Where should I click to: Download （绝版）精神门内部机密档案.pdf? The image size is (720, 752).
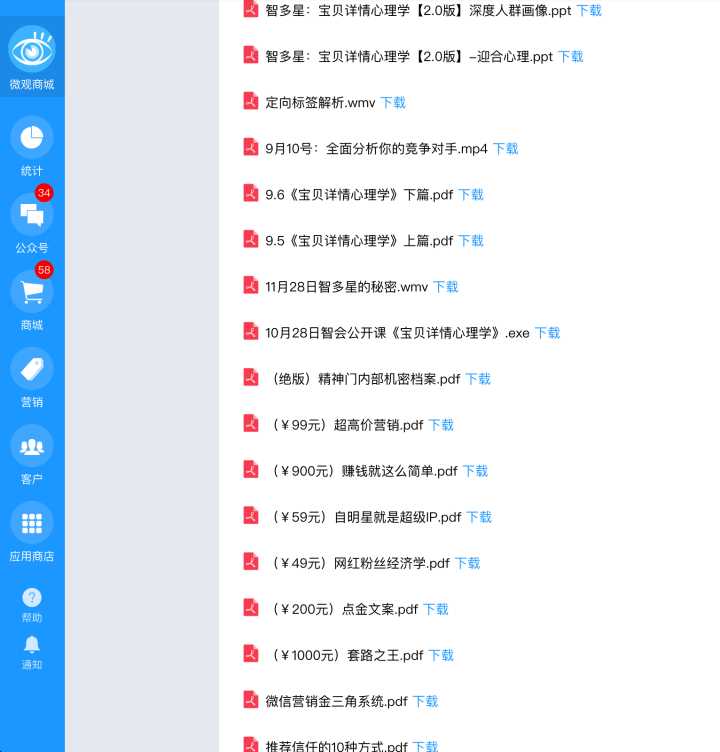tap(478, 379)
